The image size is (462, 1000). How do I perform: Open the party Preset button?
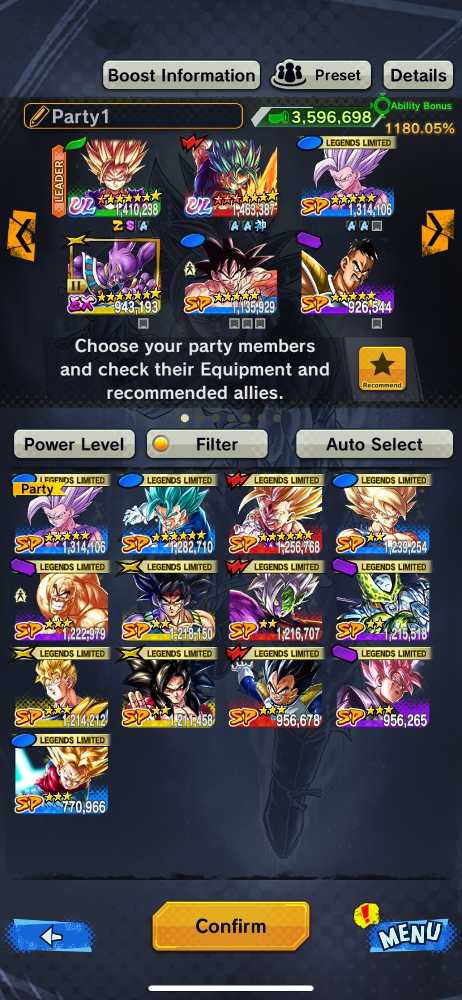321,75
